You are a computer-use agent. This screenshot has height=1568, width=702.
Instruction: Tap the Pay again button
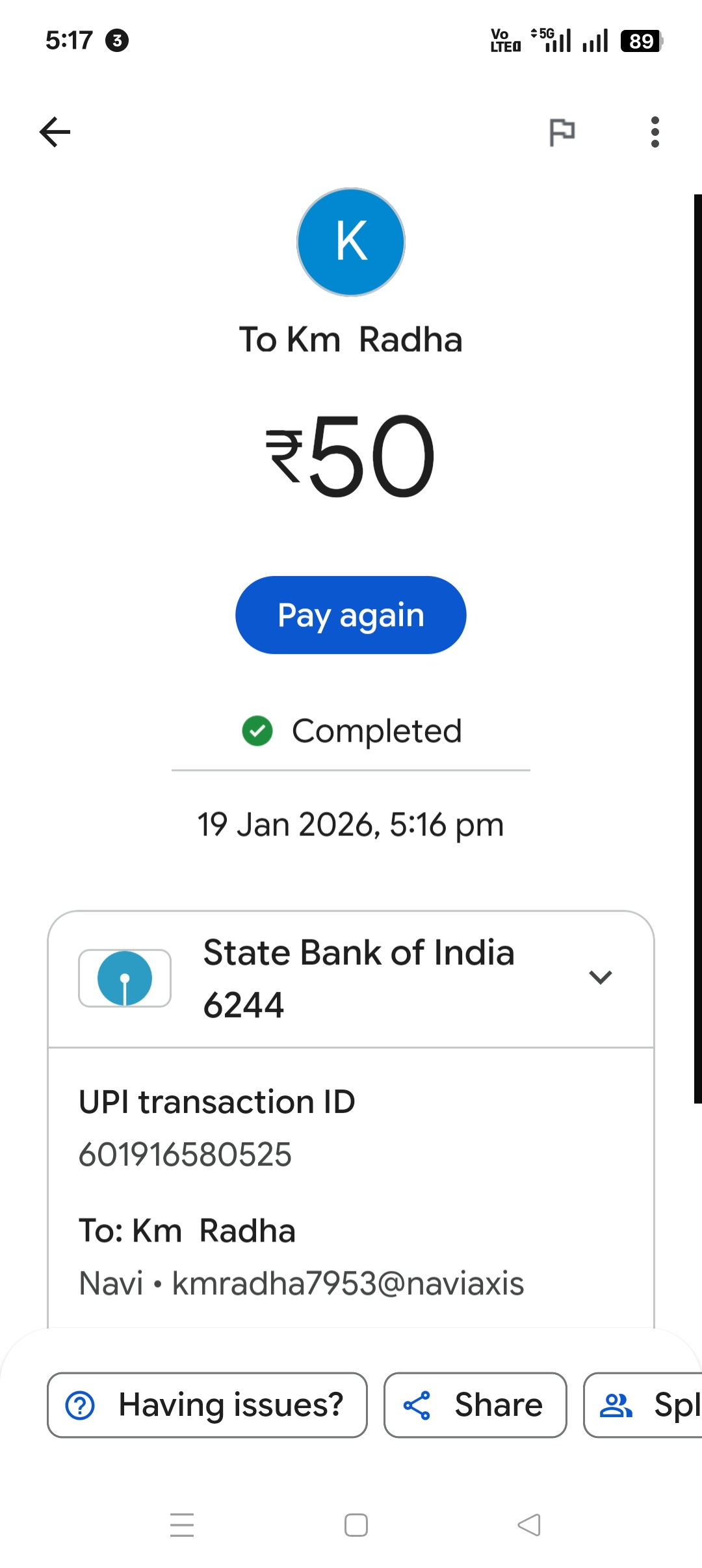click(x=350, y=615)
